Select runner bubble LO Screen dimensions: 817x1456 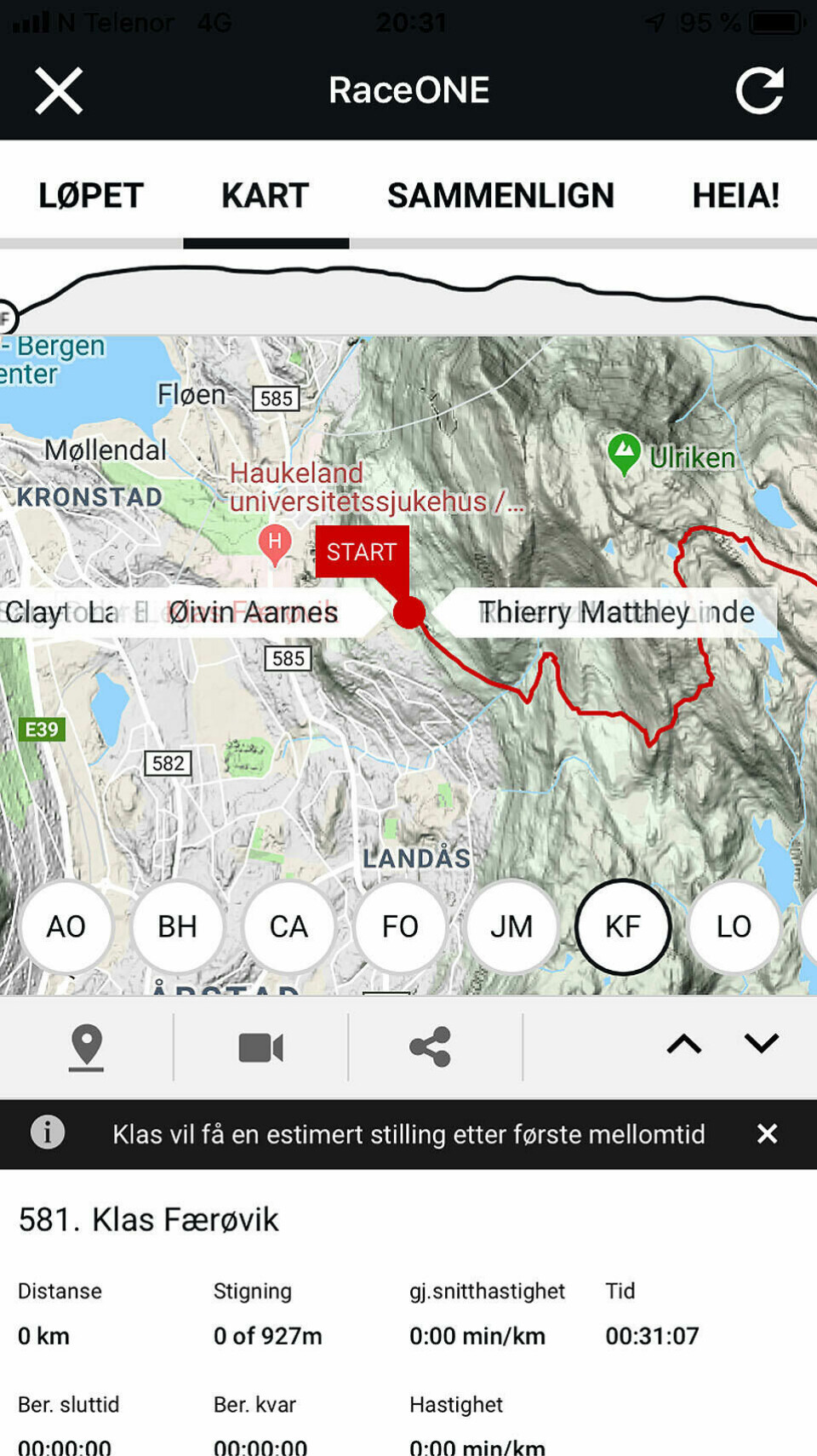coord(734,926)
